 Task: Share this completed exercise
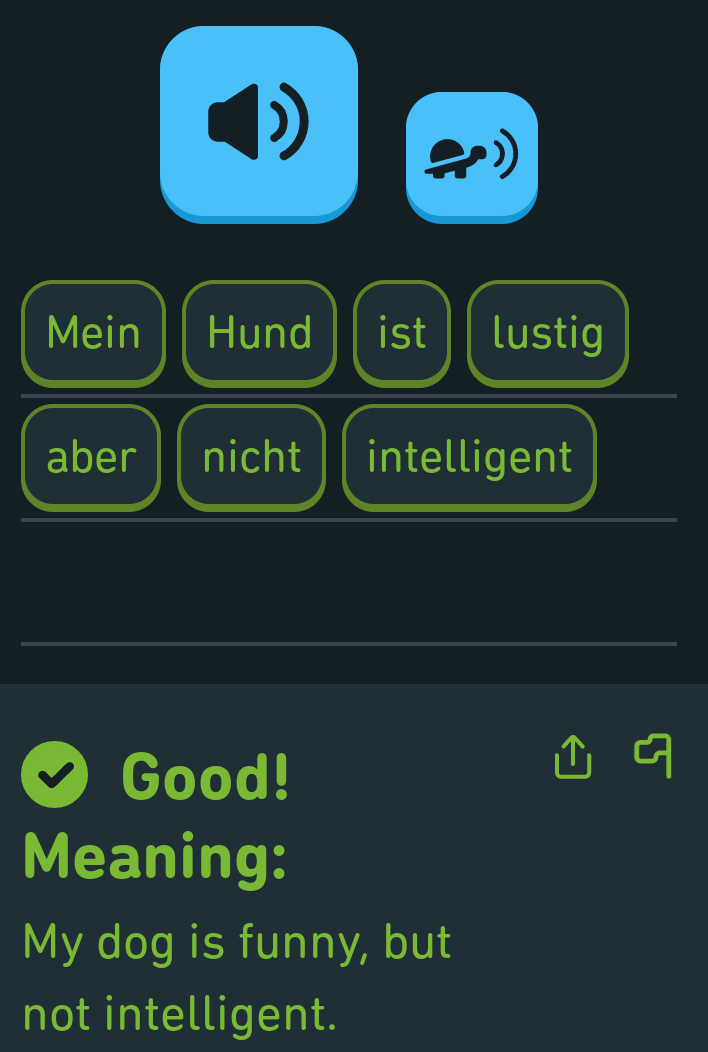tap(573, 757)
